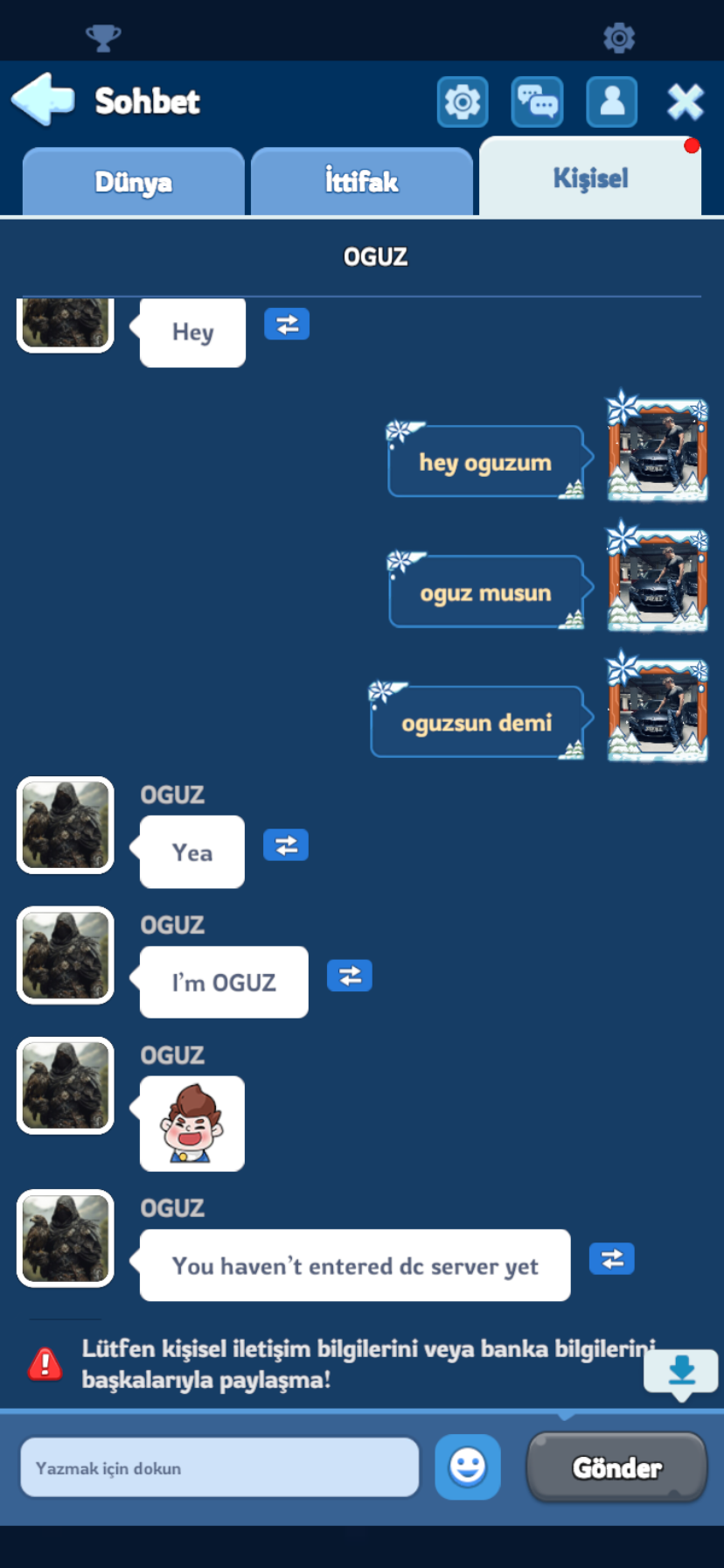Tap the "Yazmak için dokun" message field
724x1568 pixels.
[x=219, y=1467]
